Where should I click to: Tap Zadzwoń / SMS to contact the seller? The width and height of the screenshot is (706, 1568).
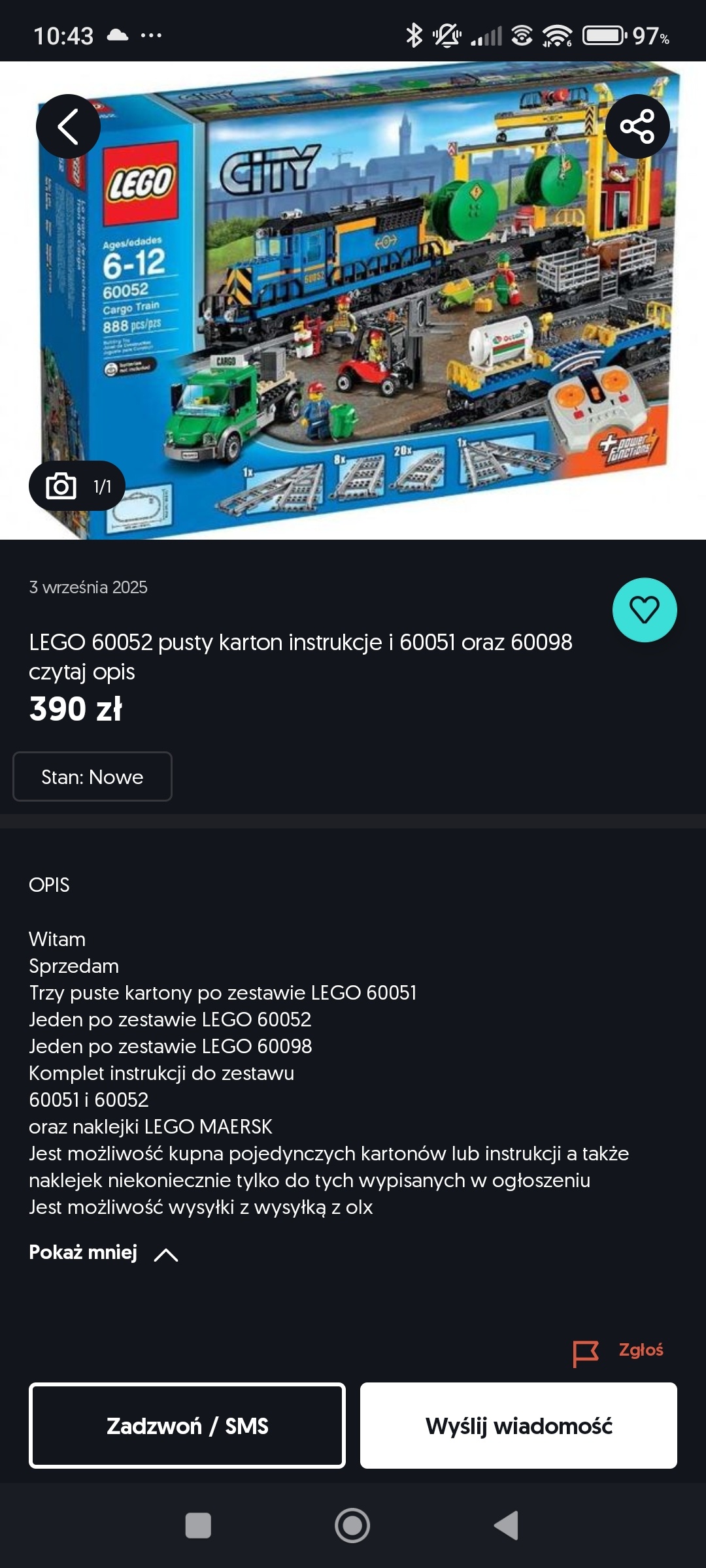[187, 1426]
